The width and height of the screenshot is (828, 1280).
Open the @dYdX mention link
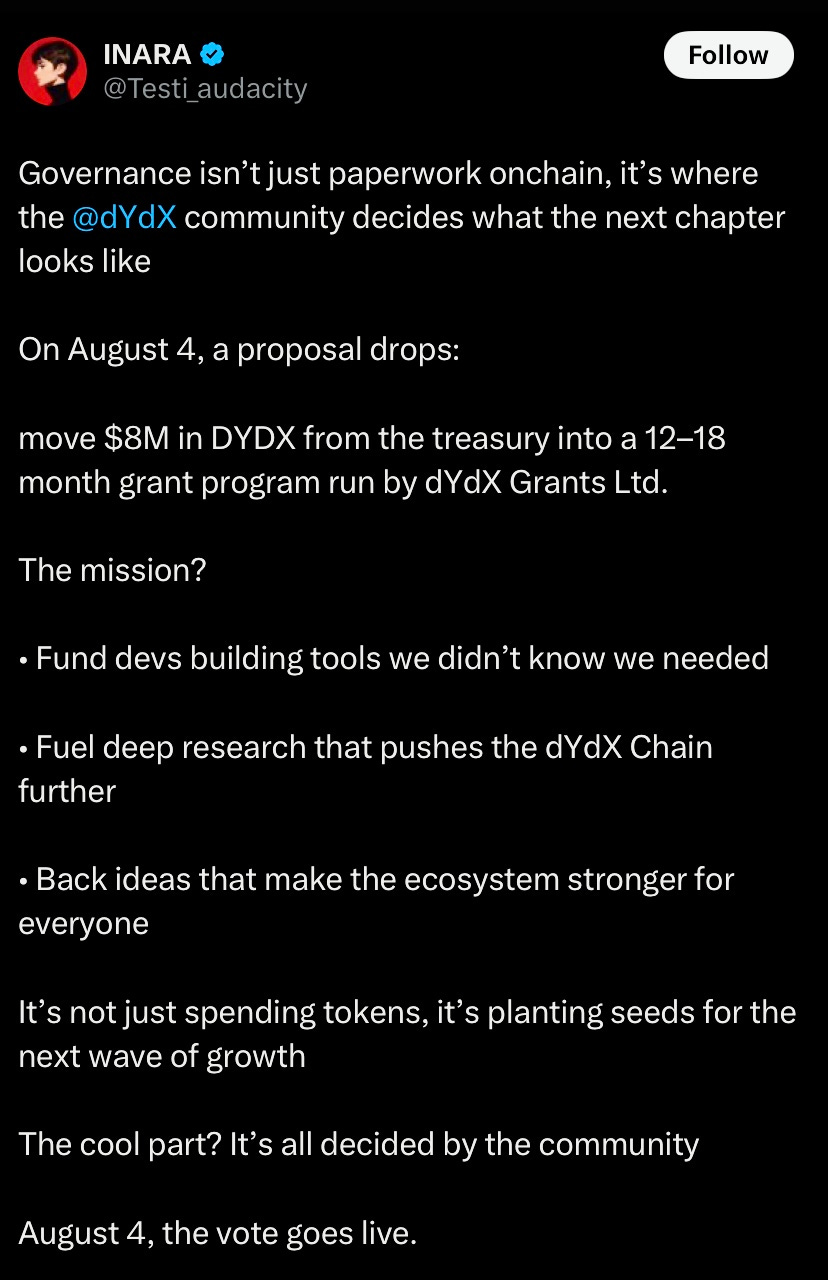point(125,217)
